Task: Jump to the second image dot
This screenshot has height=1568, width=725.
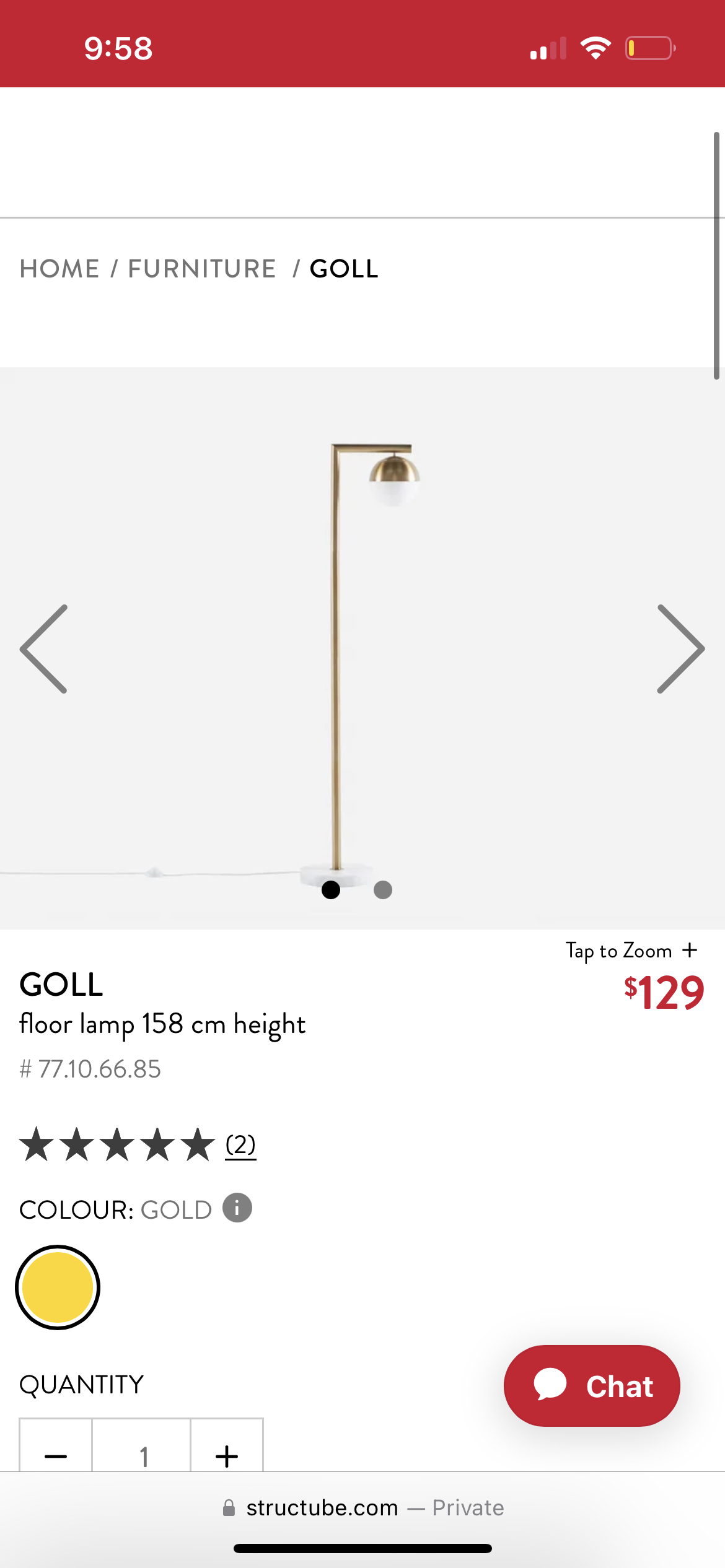Action: tap(383, 890)
